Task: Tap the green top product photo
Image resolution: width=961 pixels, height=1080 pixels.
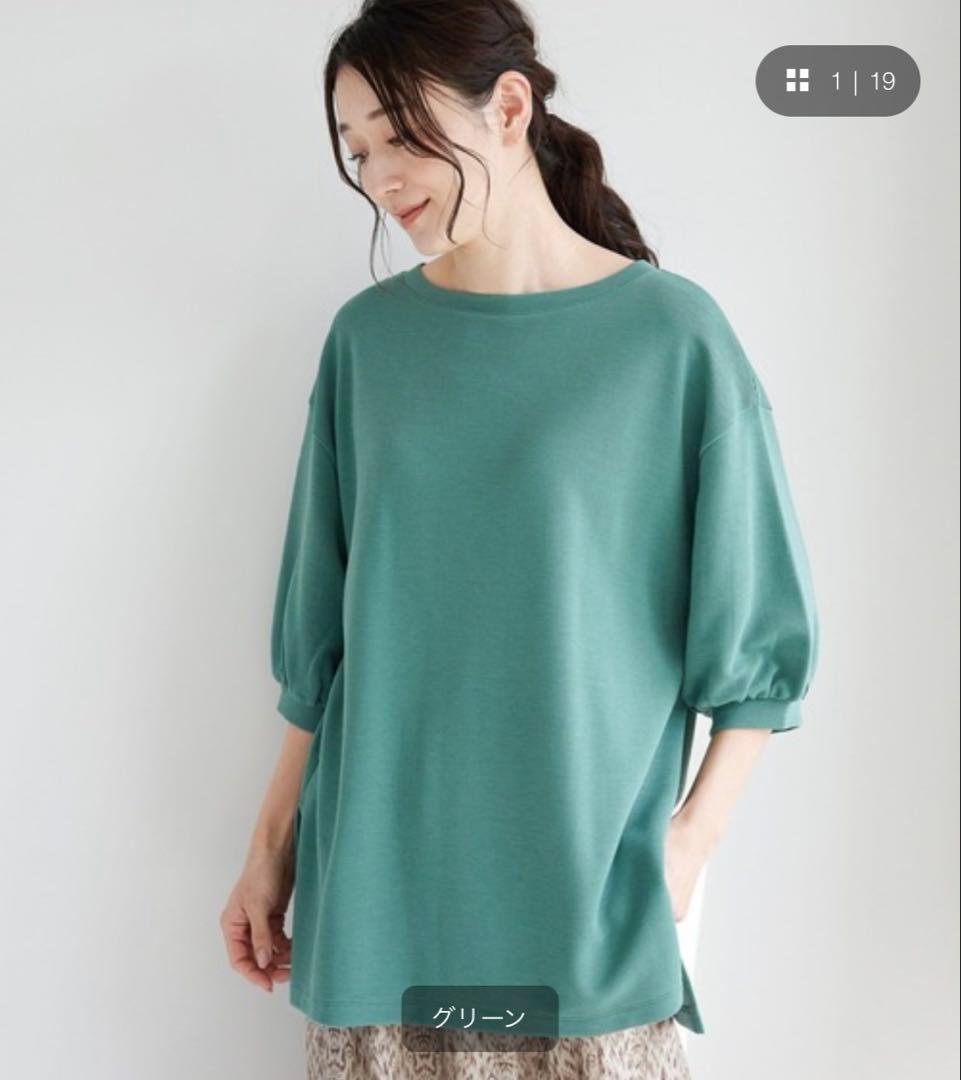Action: (480, 540)
